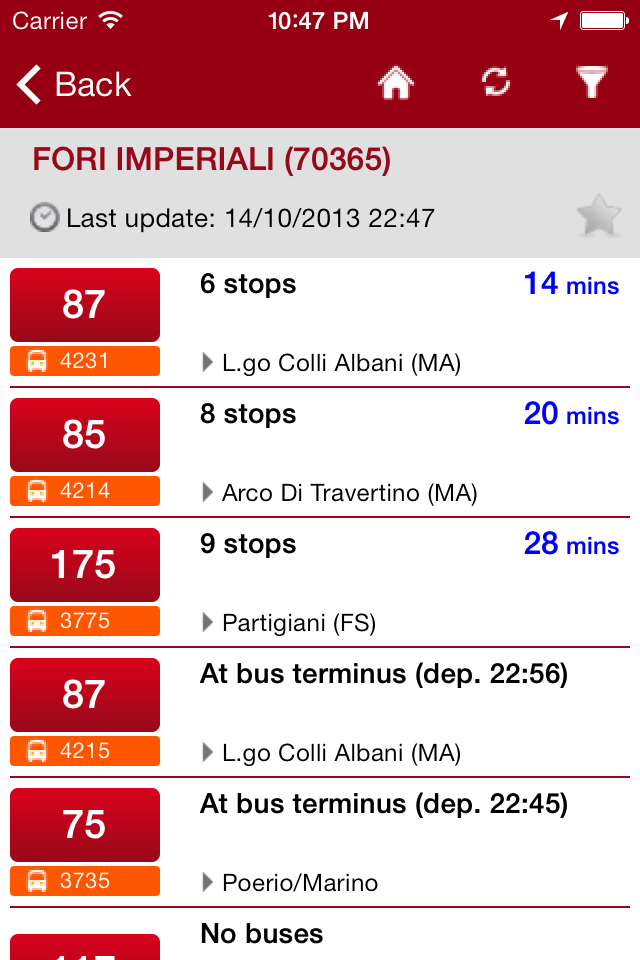Refresh the bus arrival times

tap(496, 84)
